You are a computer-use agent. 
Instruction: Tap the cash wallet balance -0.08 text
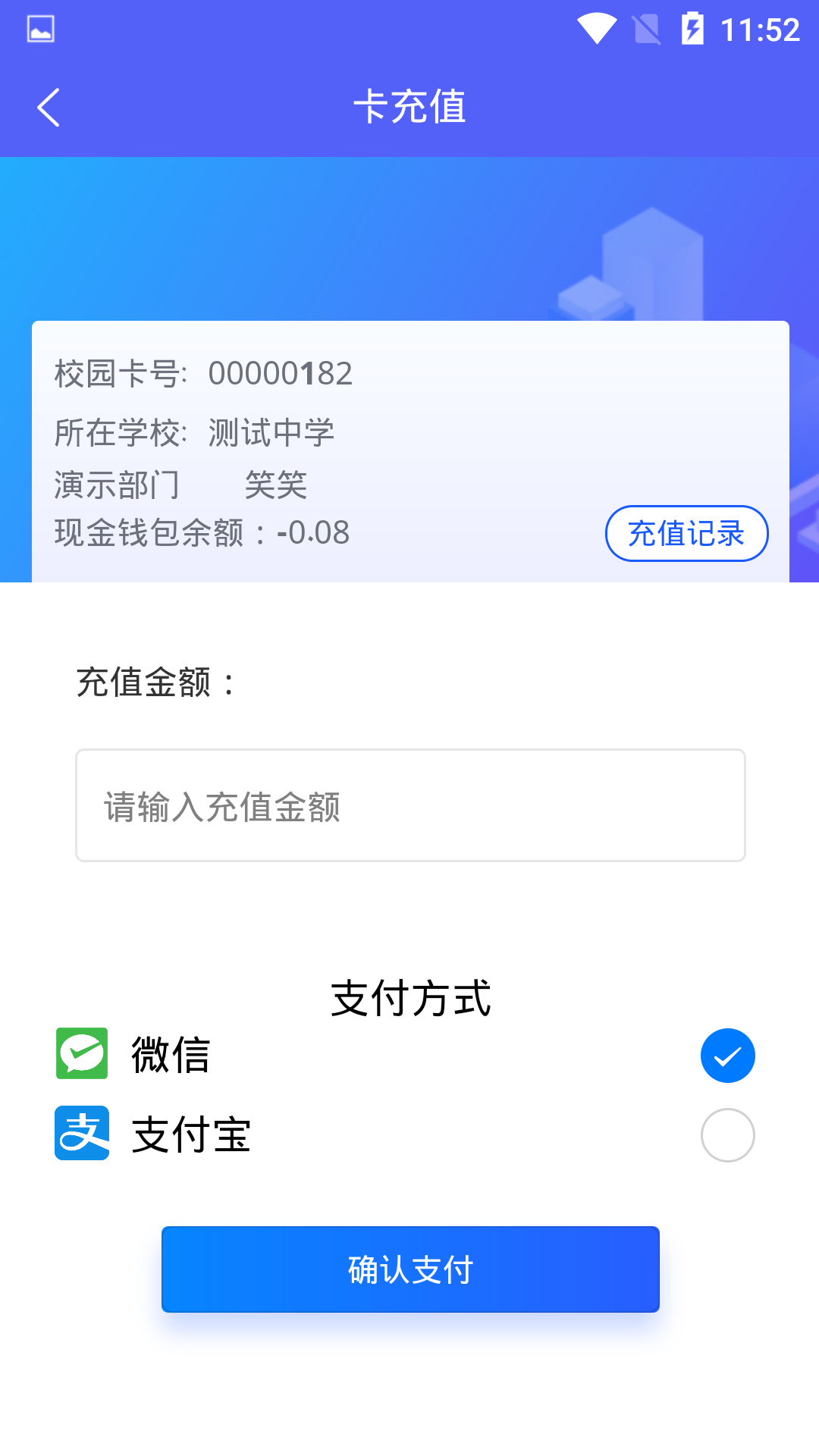[201, 533]
